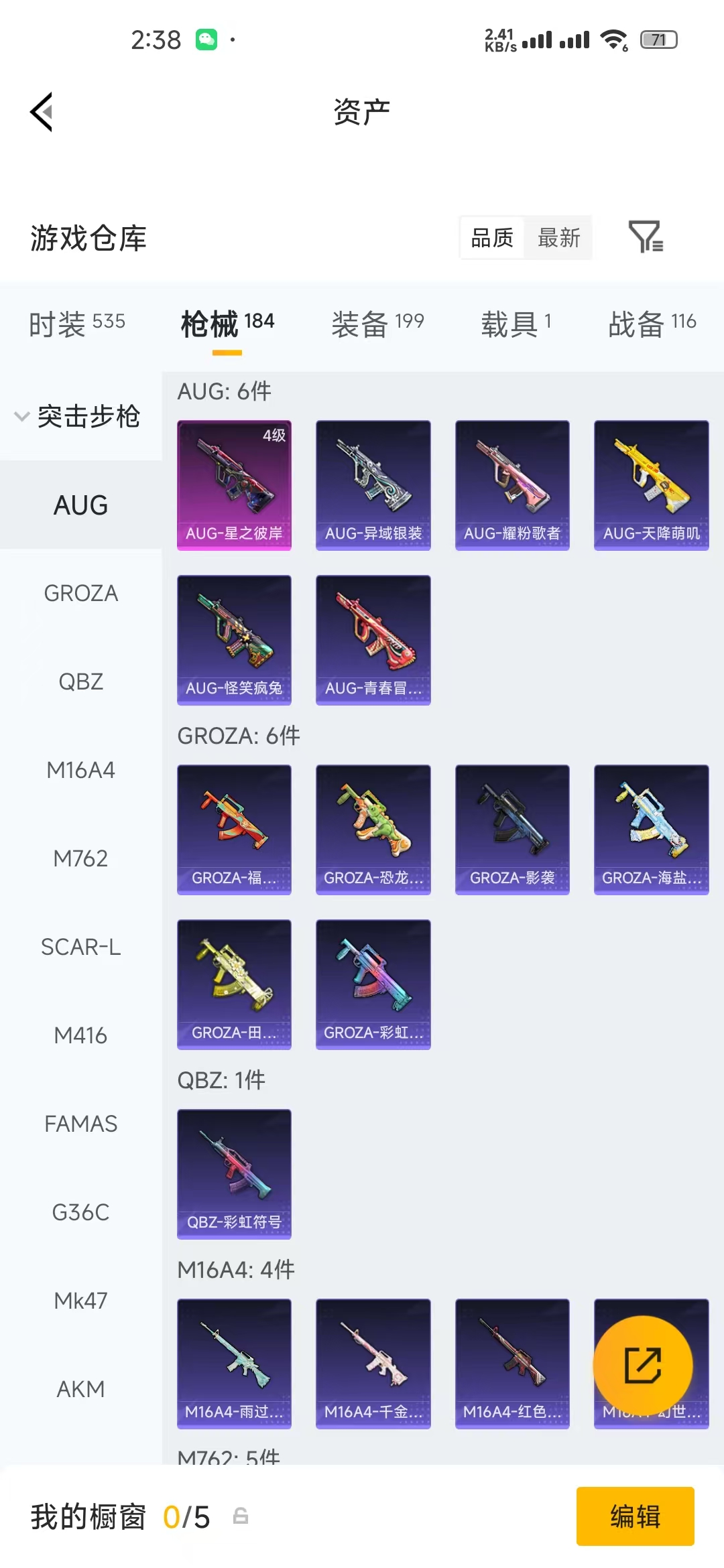Switch to the 战备 tab
The height and width of the screenshot is (1568, 724).
point(652,324)
